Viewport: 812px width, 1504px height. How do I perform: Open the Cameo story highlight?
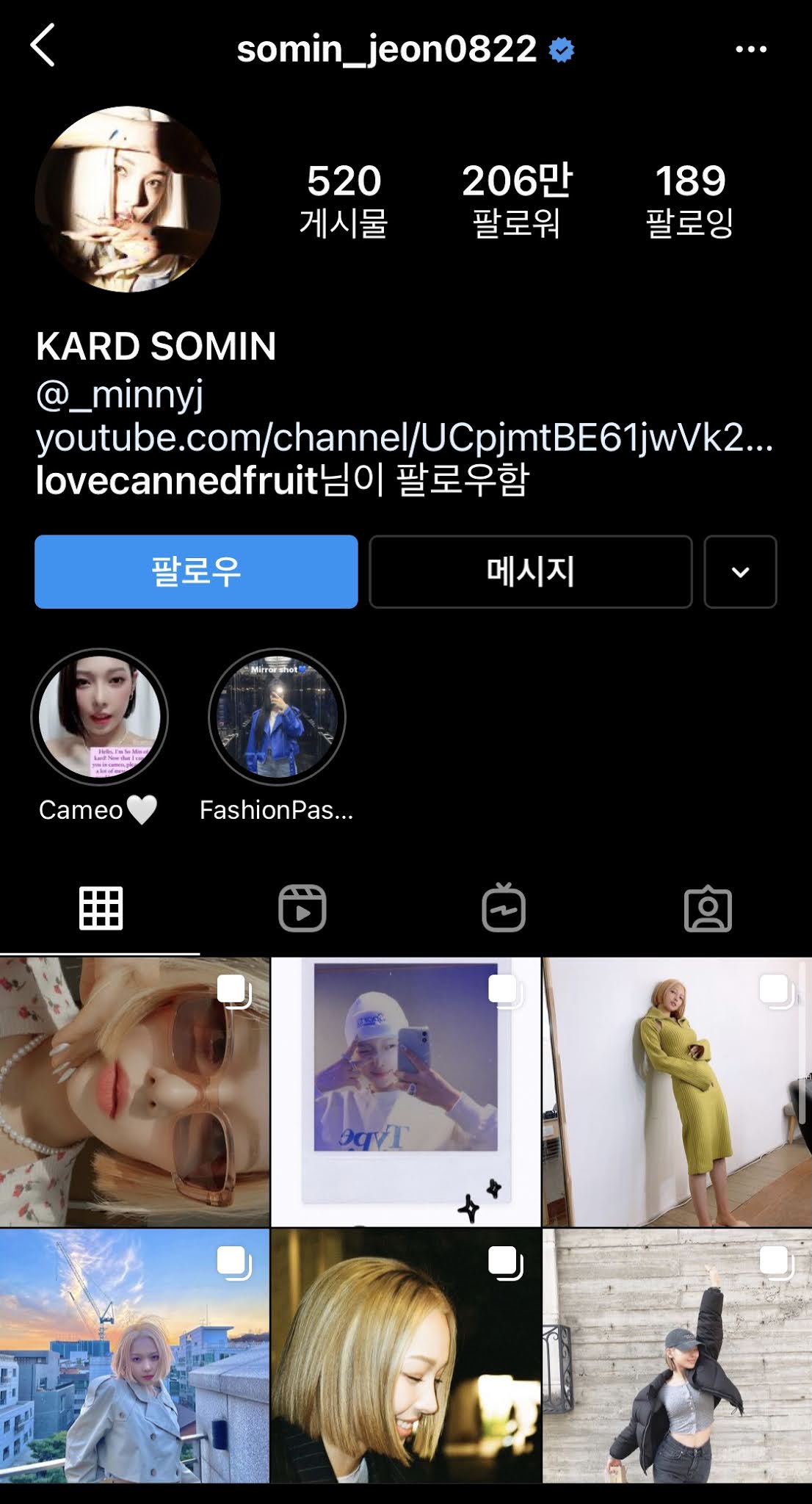click(x=100, y=717)
